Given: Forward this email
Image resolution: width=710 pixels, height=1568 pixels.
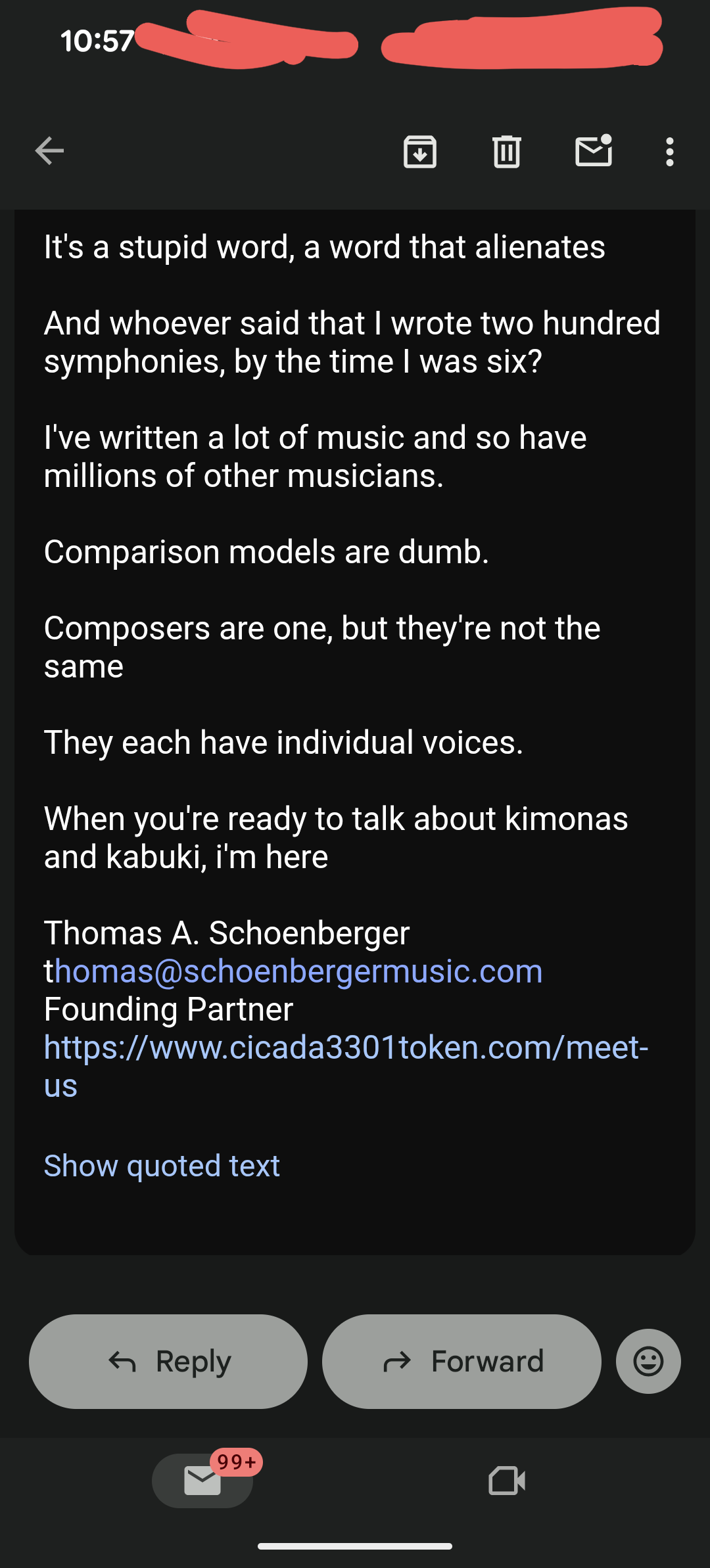Looking at the screenshot, I should click(461, 1362).
